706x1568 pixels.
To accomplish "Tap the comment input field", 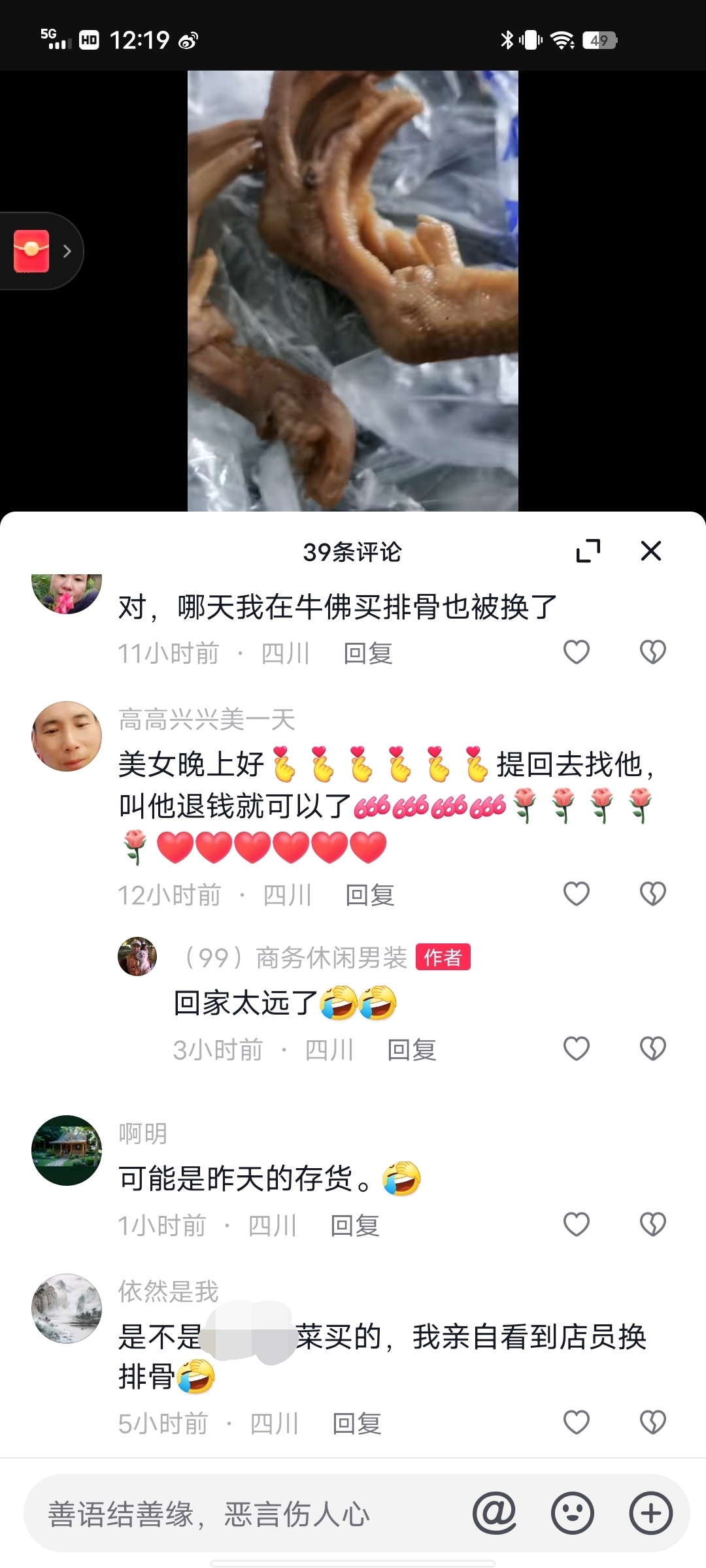I will coord(248,1514).
